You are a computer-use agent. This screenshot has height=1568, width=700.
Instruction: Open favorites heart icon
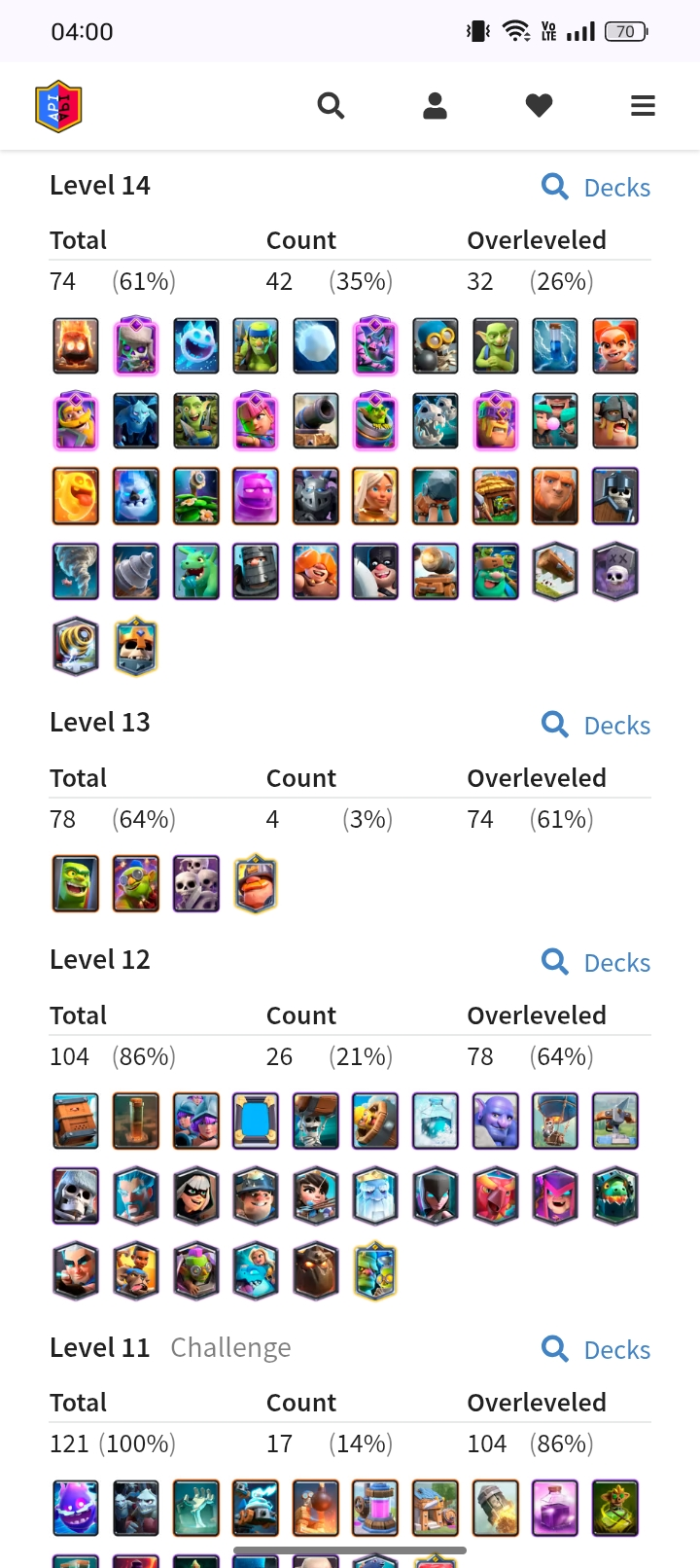tap(539, 105)
